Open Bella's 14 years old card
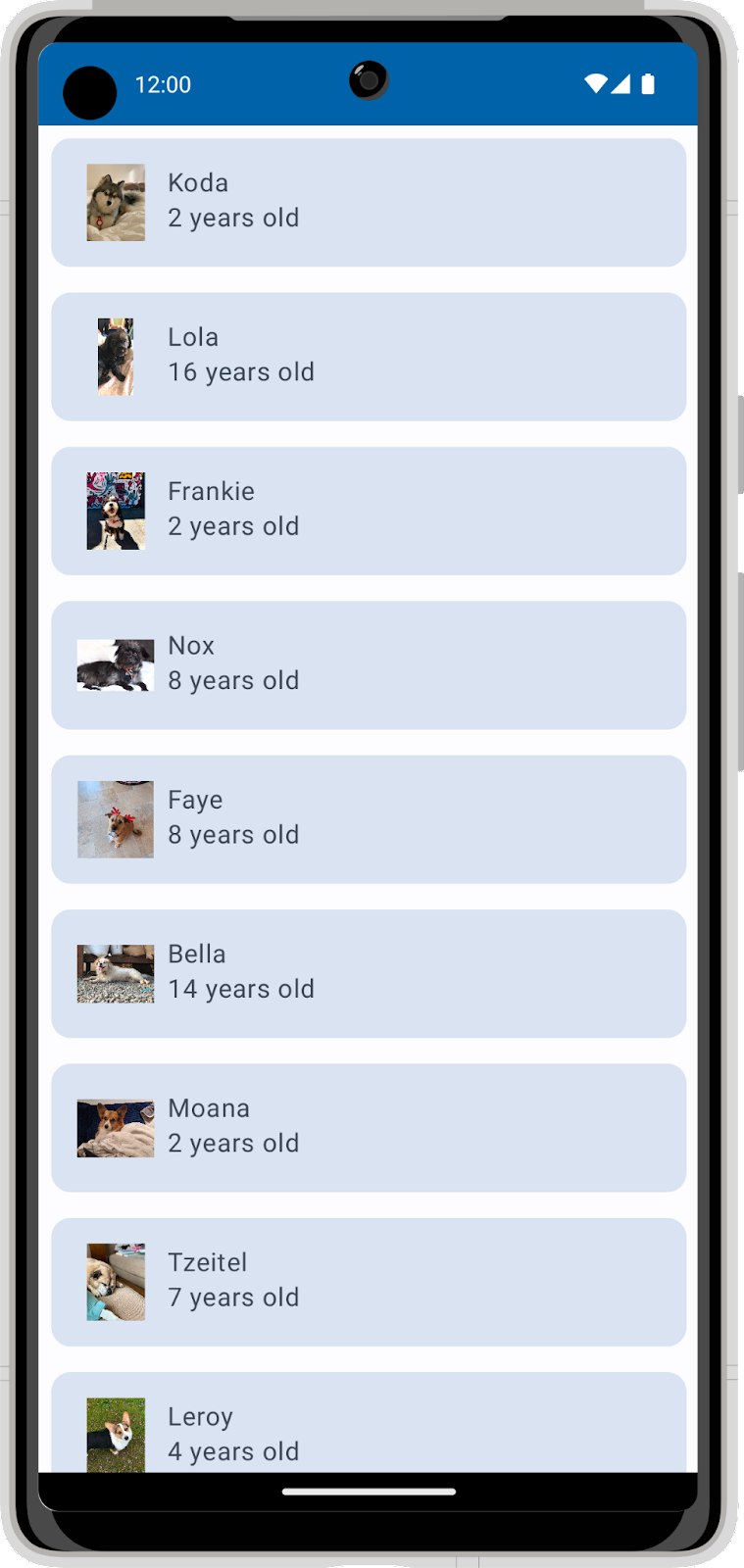Viewport: 744px width, 1568px height. point(369,973)
